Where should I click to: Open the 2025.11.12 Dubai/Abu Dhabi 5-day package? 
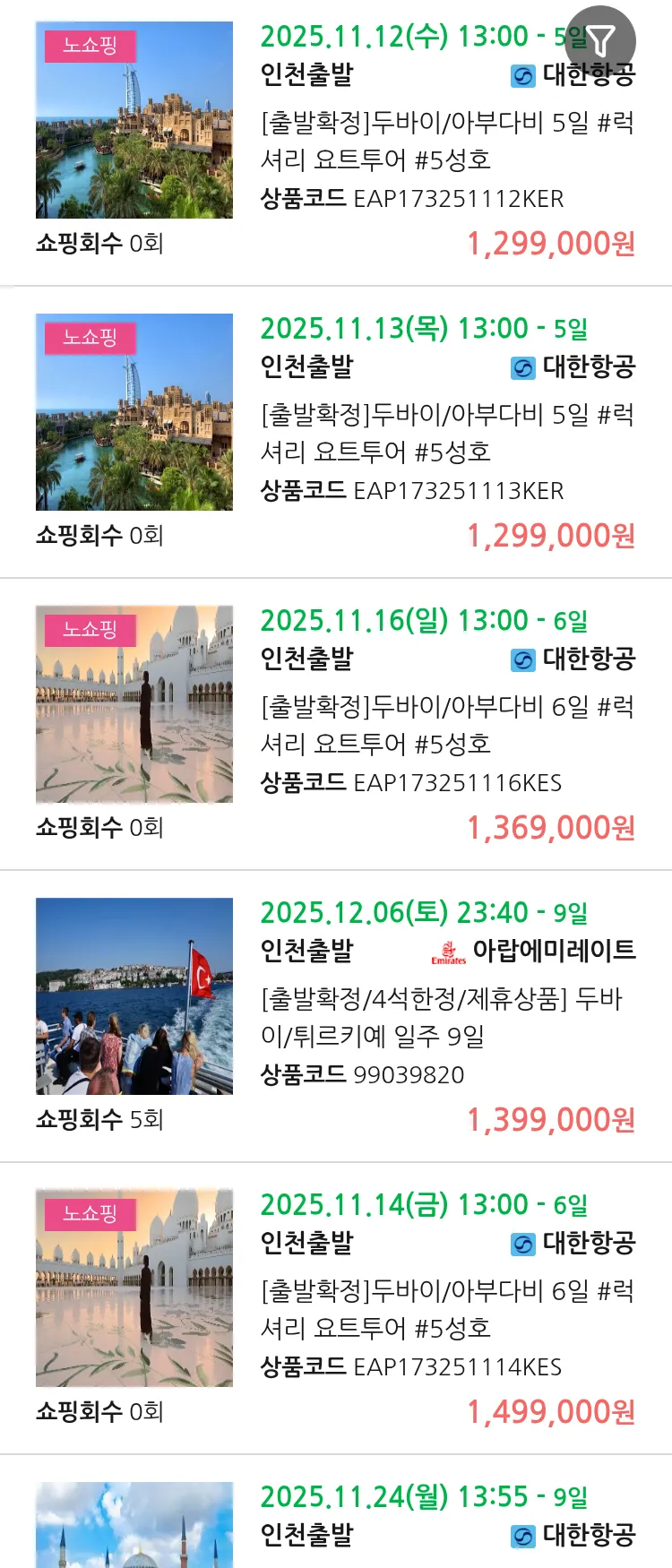click(446, 141)
